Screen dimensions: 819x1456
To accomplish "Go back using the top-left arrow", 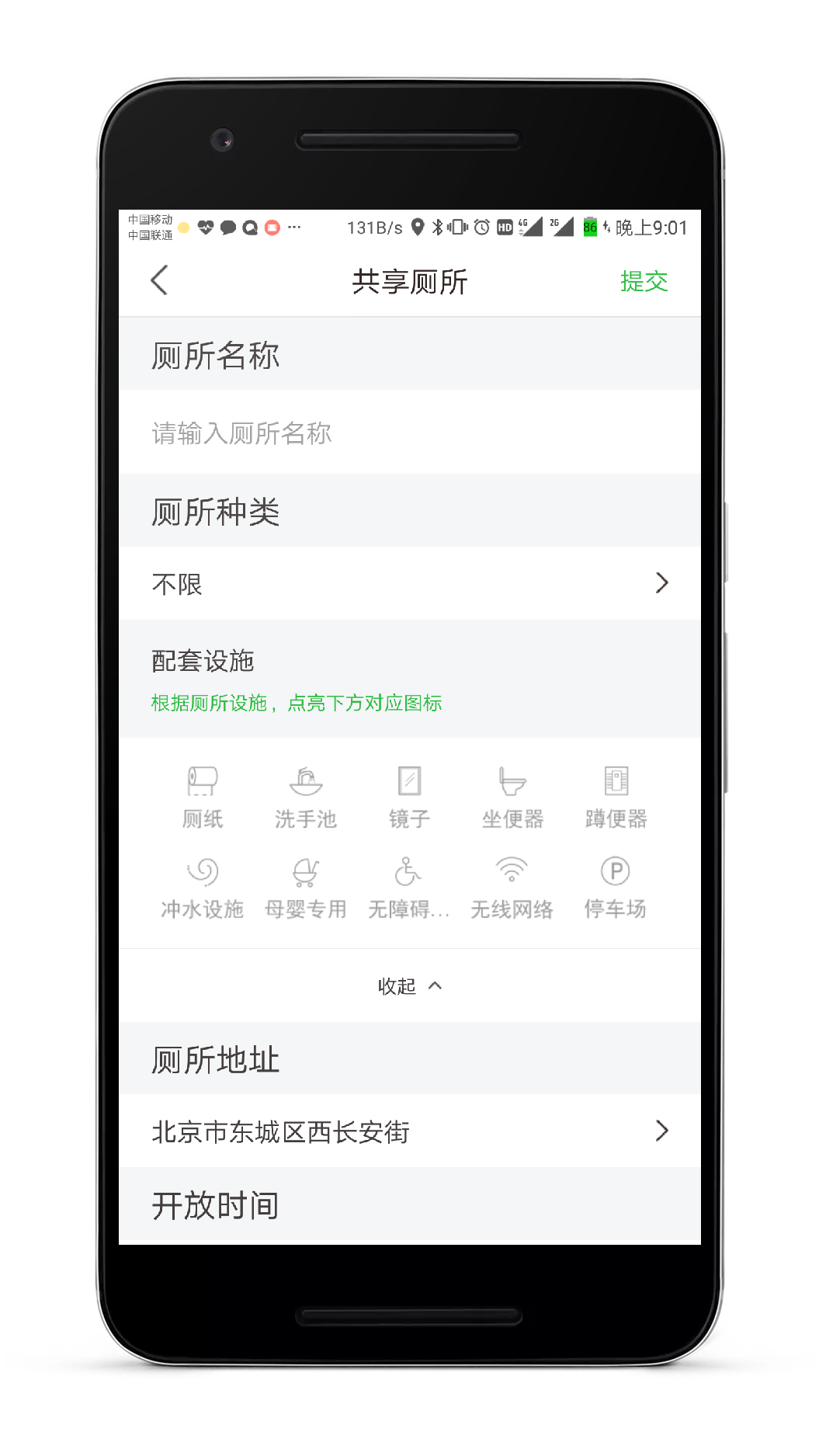I will point(159,280).
